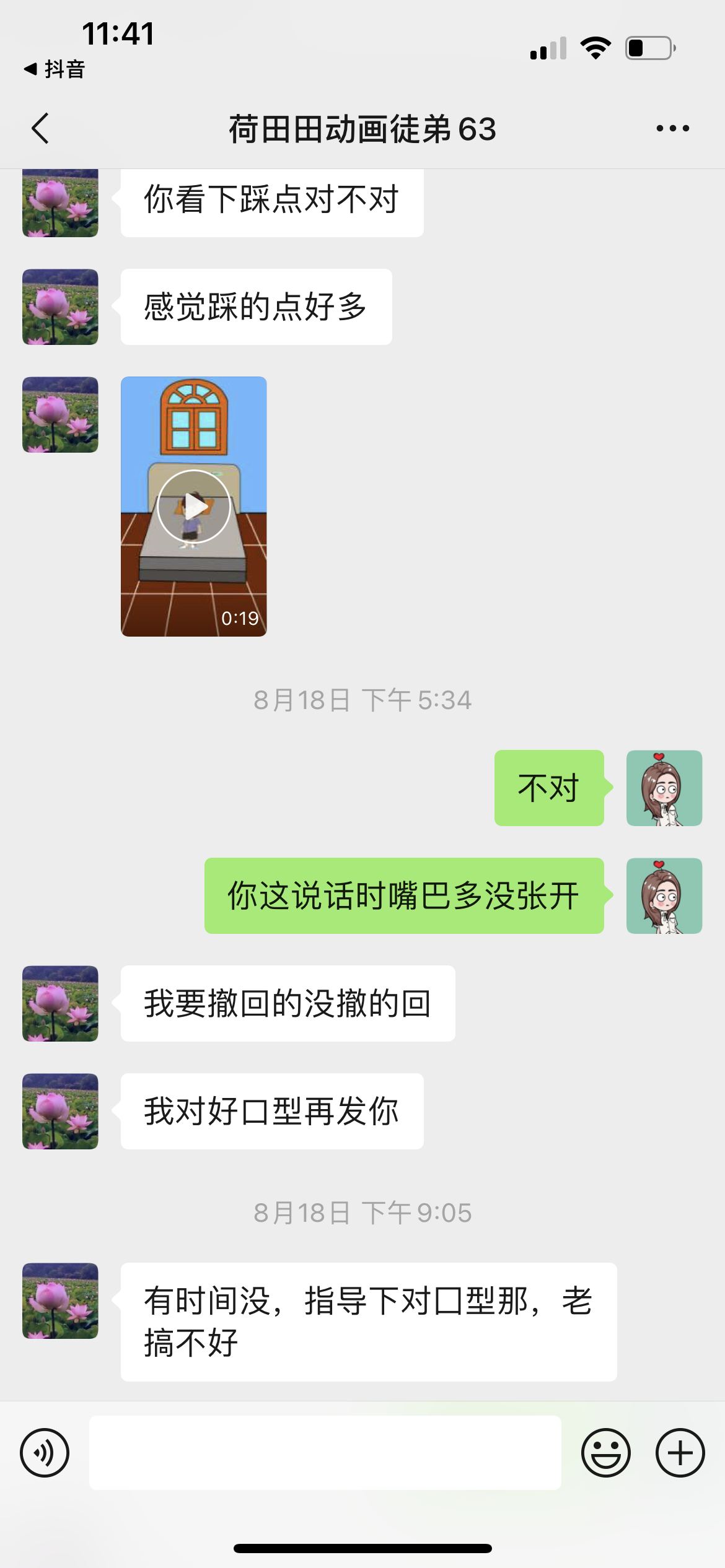Viewport: 725px width, 1568px height.
Task: Open the plus attachment menu
Action: (680, 1453)
